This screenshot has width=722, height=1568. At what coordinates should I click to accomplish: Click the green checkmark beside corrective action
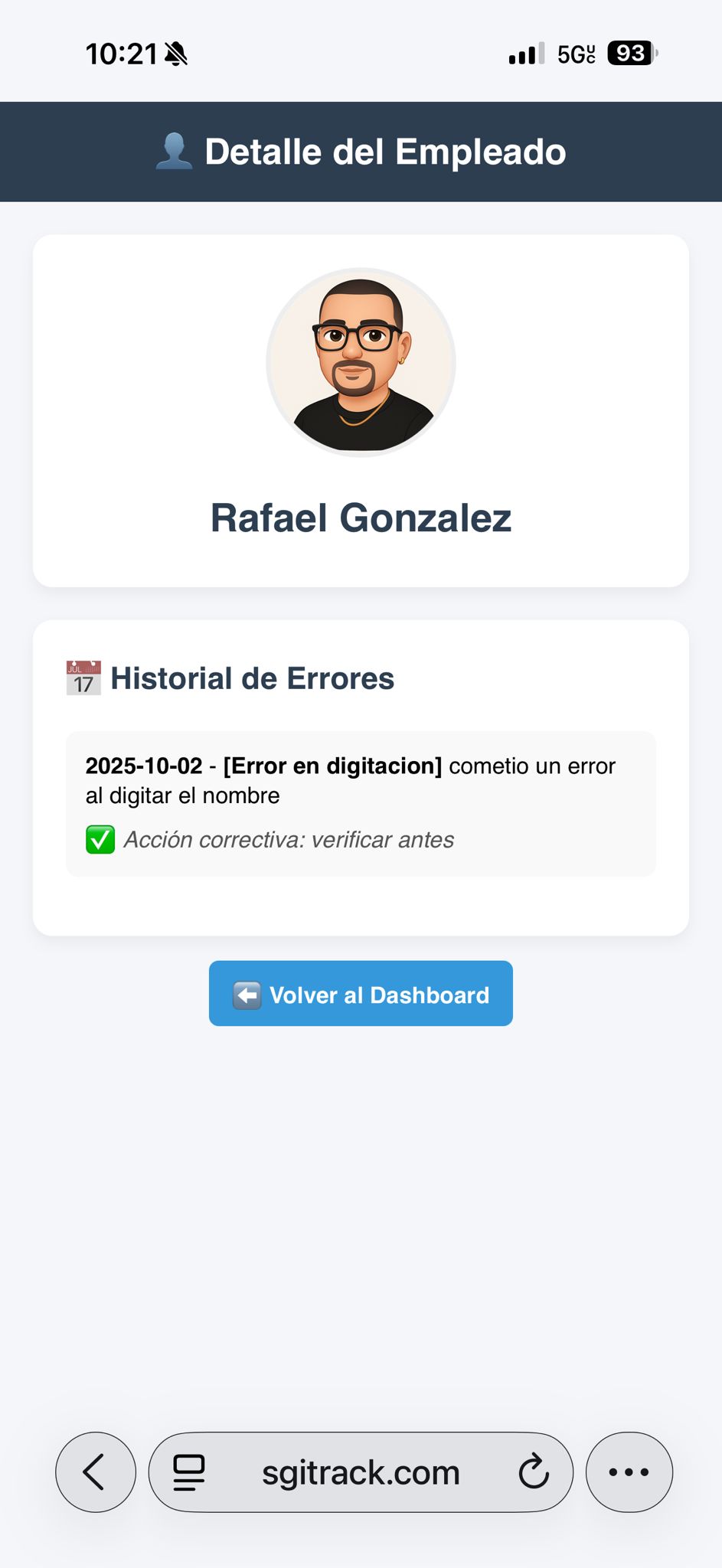(x=100, y=839)
